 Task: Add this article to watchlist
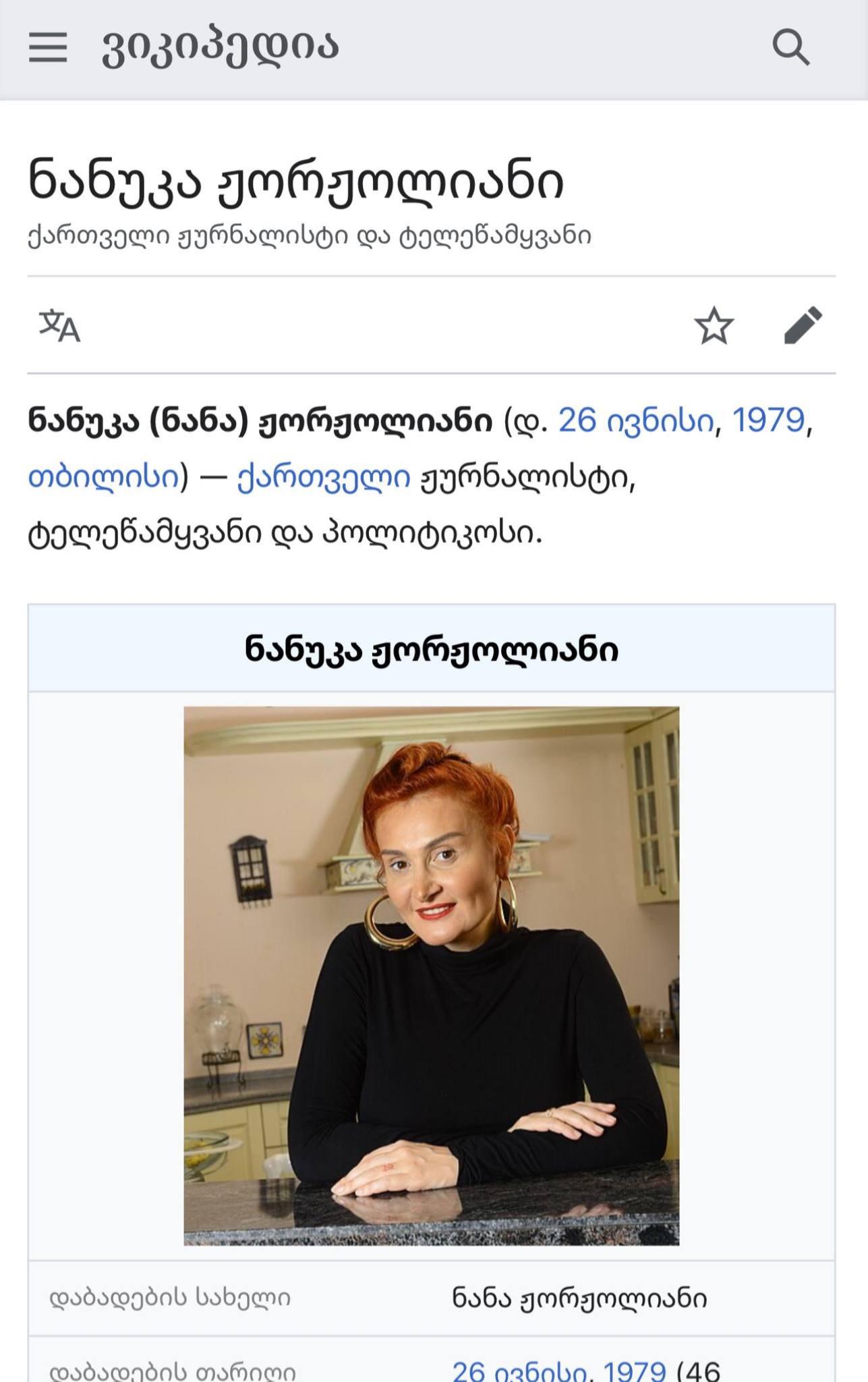[714, 326]
